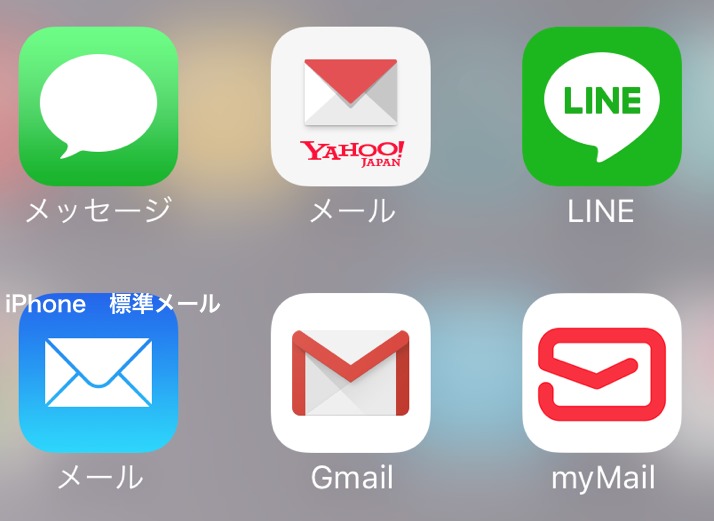Open the メッセージ app
The height and width of the screenshot is (521, 714).
98,106
